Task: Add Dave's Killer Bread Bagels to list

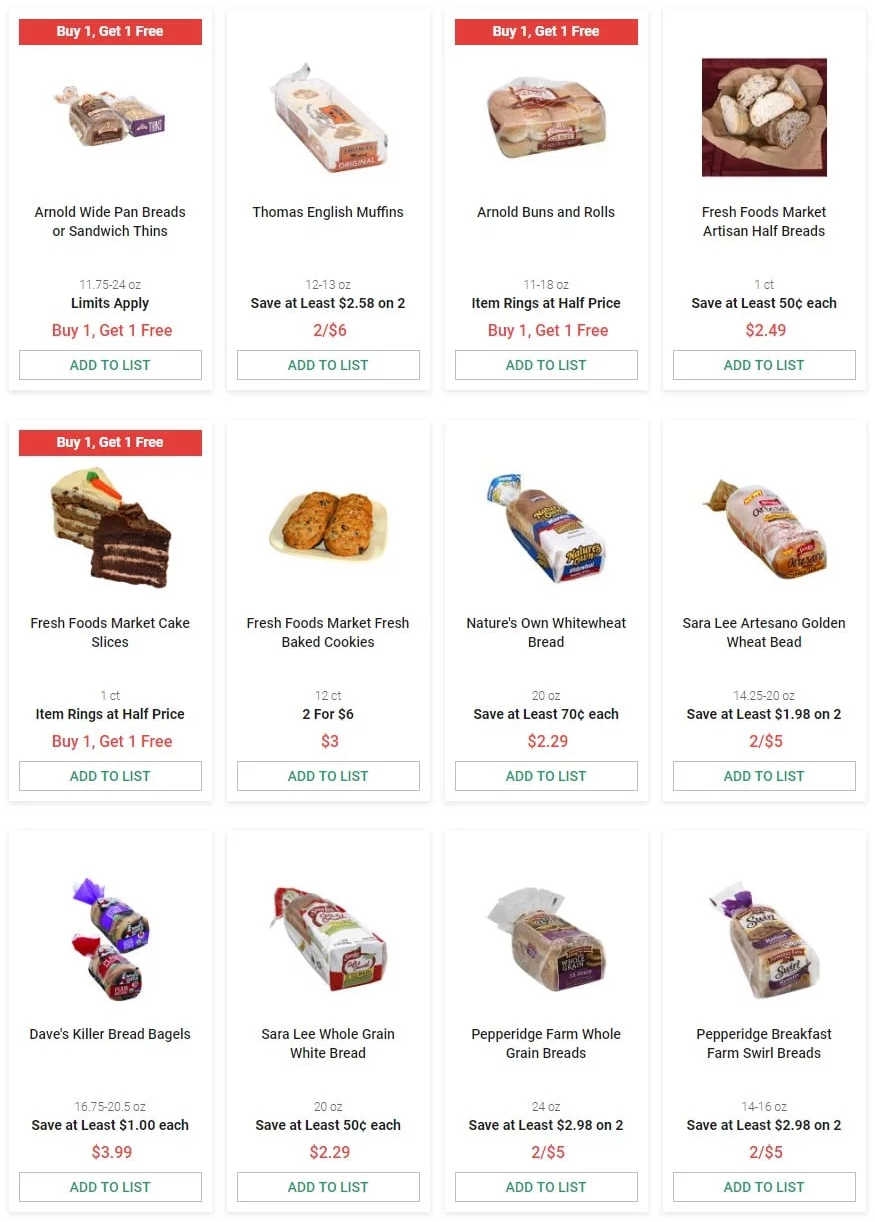Action: (110, 1187)
